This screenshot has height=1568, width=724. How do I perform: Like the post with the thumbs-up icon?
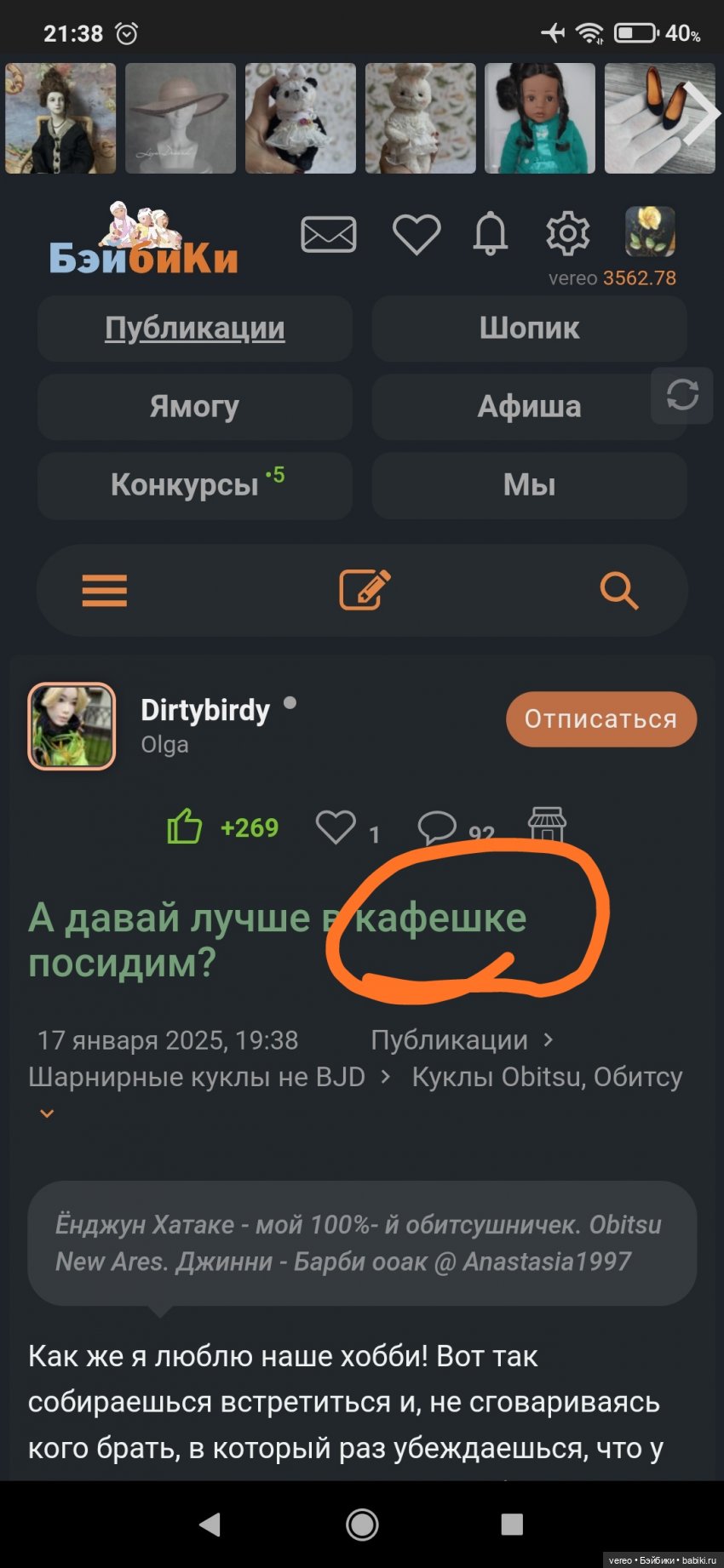click(x=185, y=827)
